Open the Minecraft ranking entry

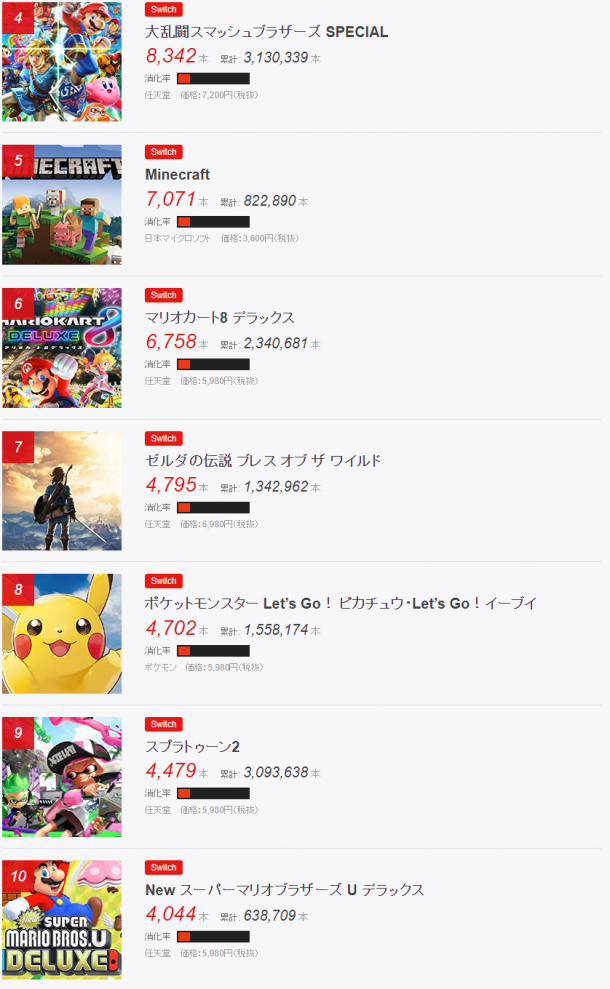177,174
